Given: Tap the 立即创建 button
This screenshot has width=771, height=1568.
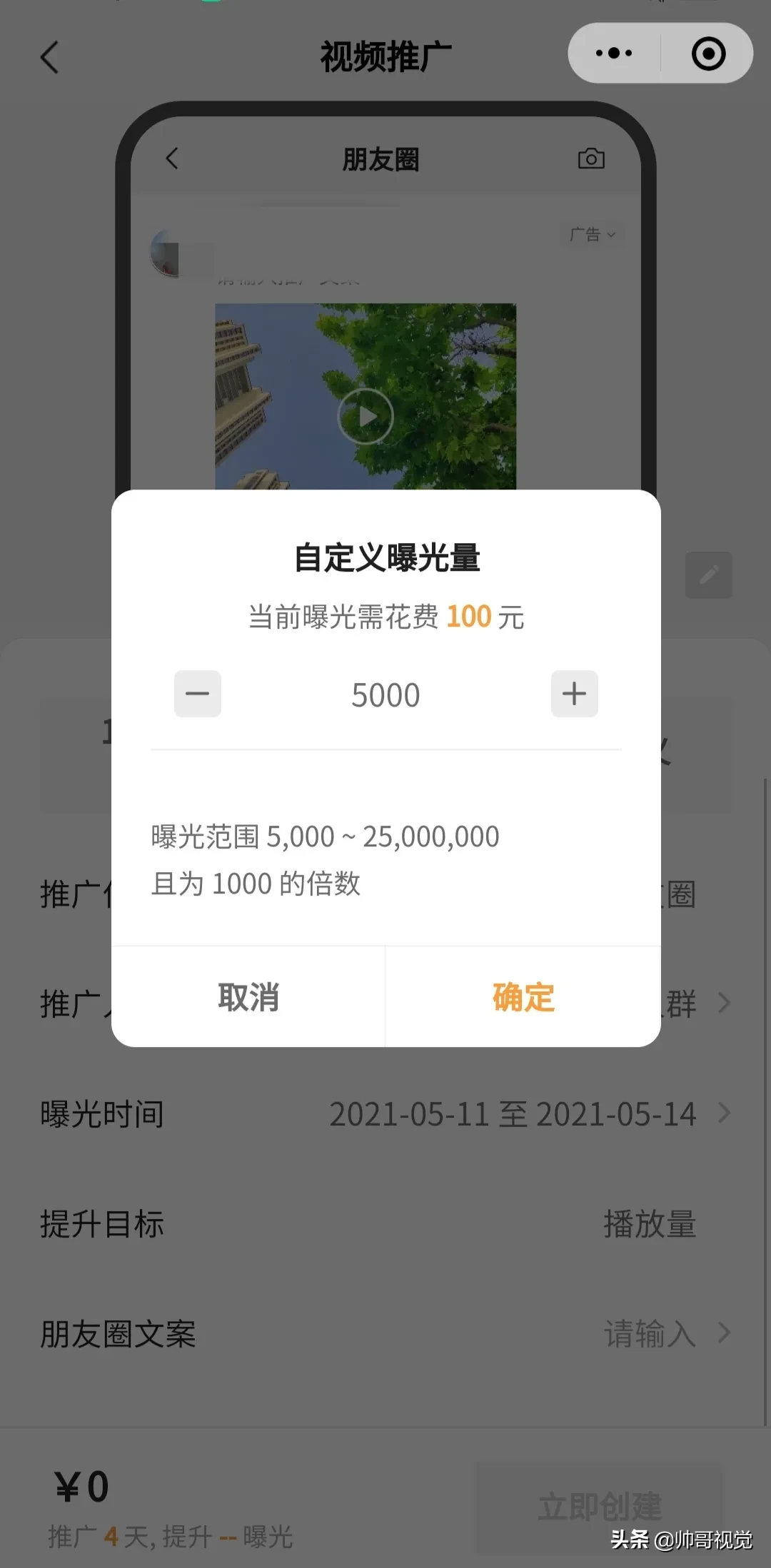Looking at the screenshot, I should click(x=600, y=1507).
